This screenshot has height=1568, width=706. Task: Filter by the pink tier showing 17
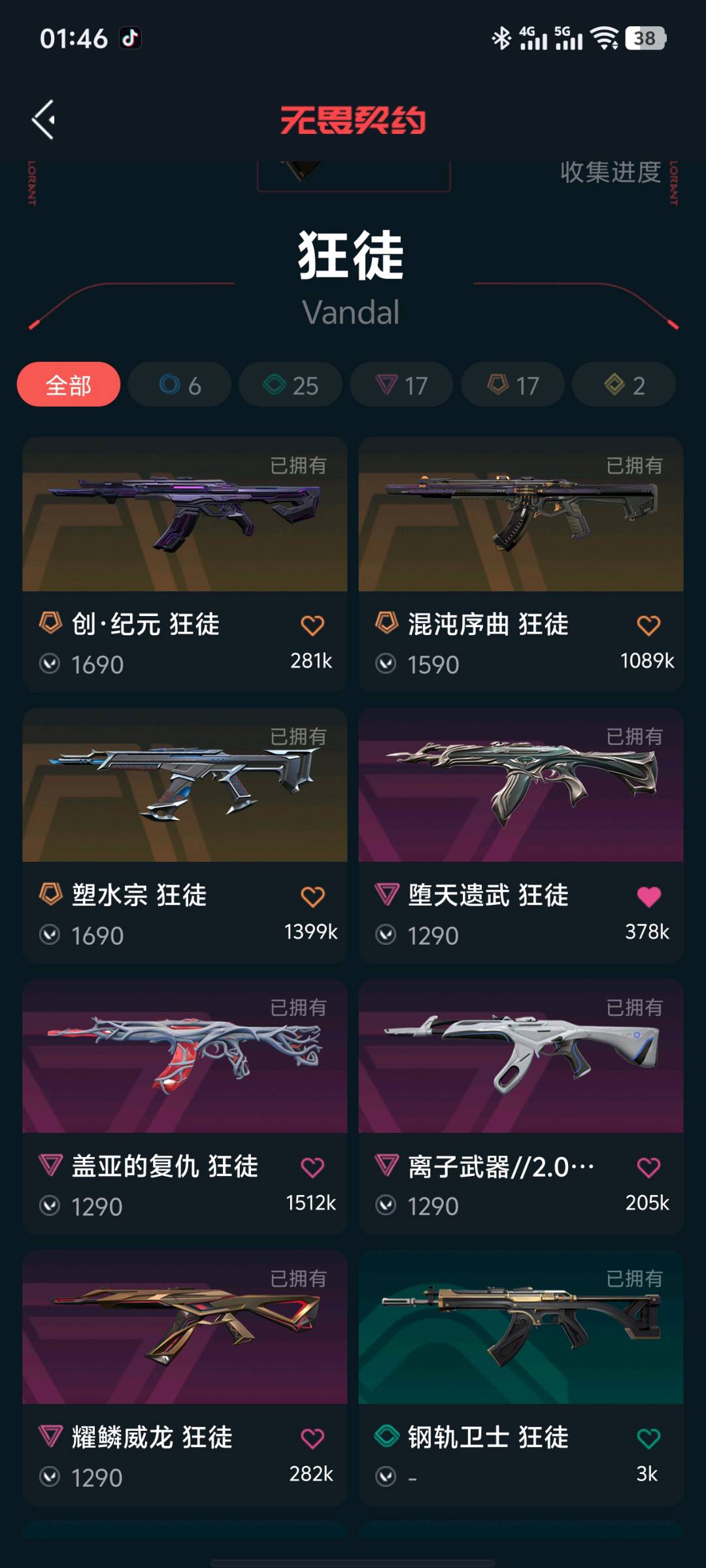coord(402,385)
